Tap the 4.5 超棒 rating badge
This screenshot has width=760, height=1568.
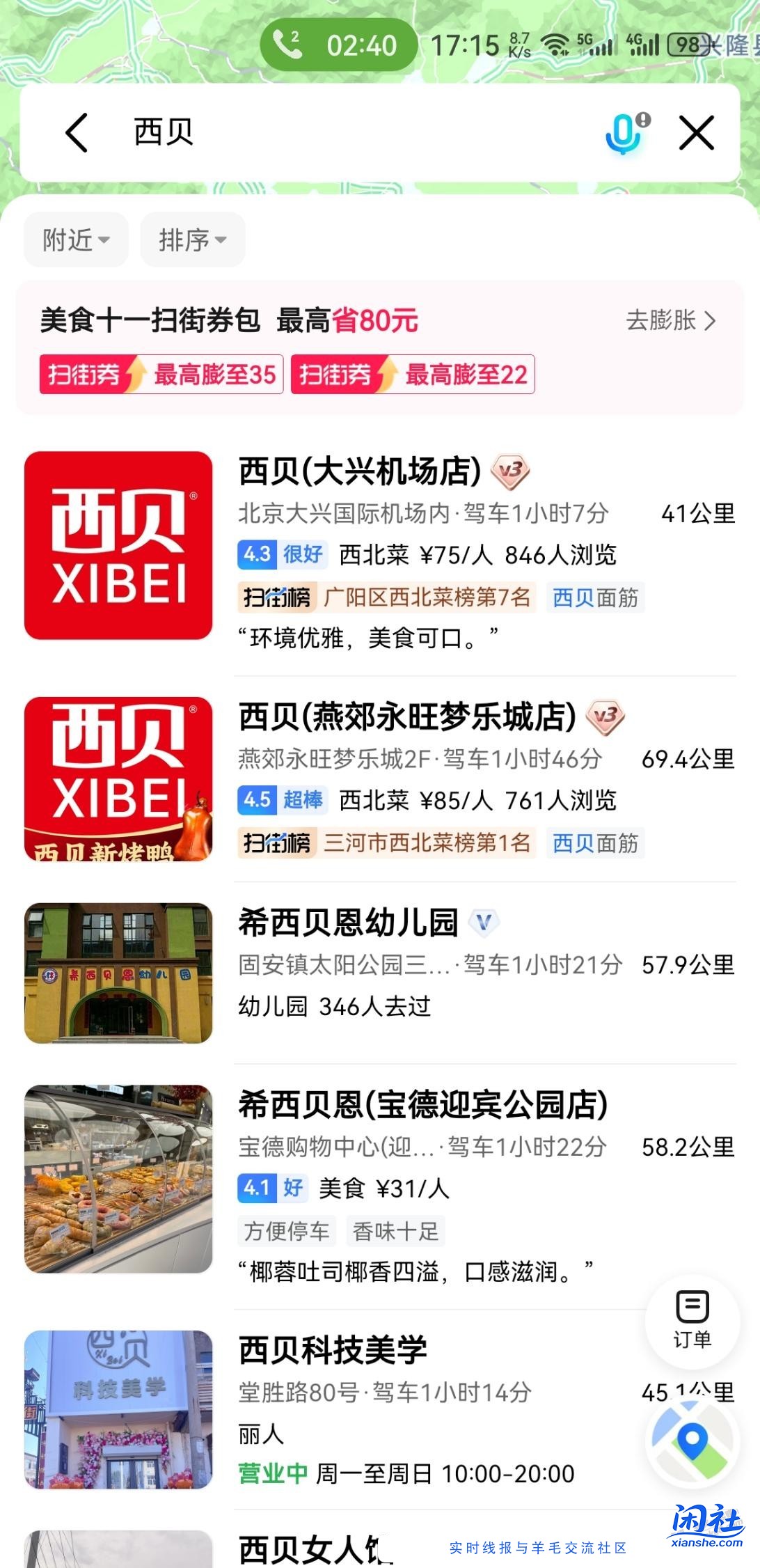click(283, 800)
